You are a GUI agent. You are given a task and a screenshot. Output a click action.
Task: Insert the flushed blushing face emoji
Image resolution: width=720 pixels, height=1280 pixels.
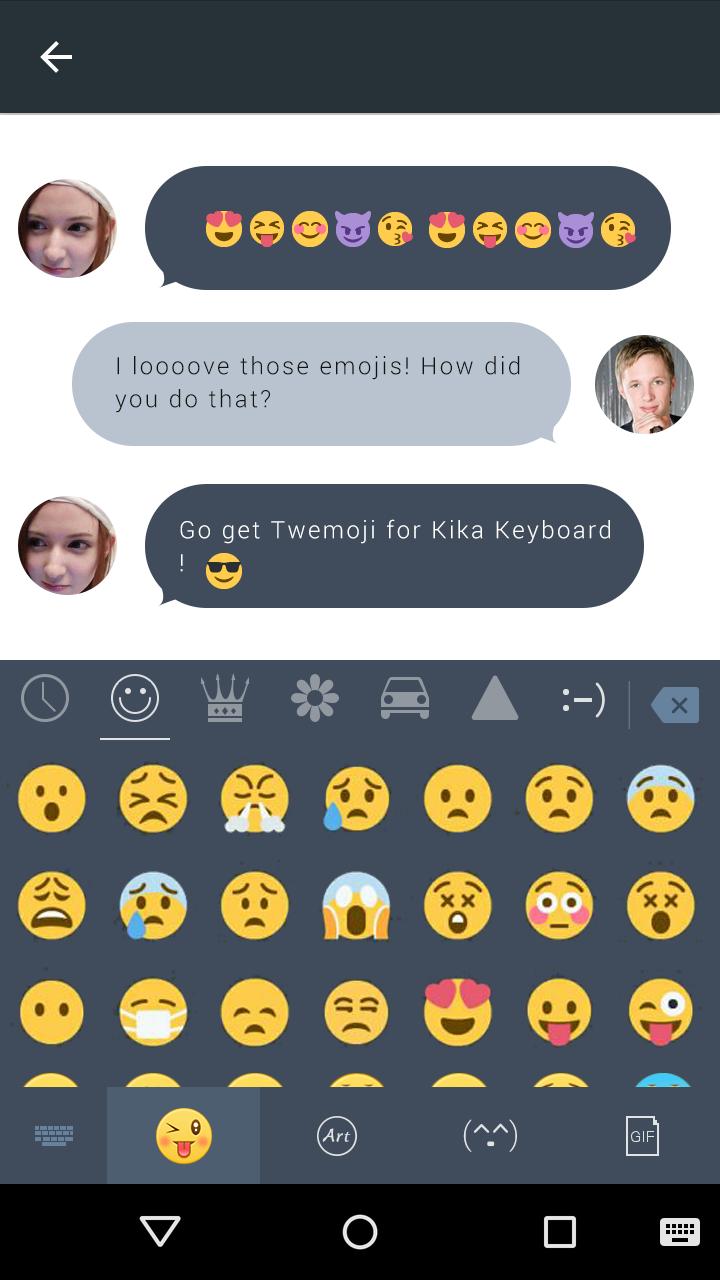coord(560,905)
